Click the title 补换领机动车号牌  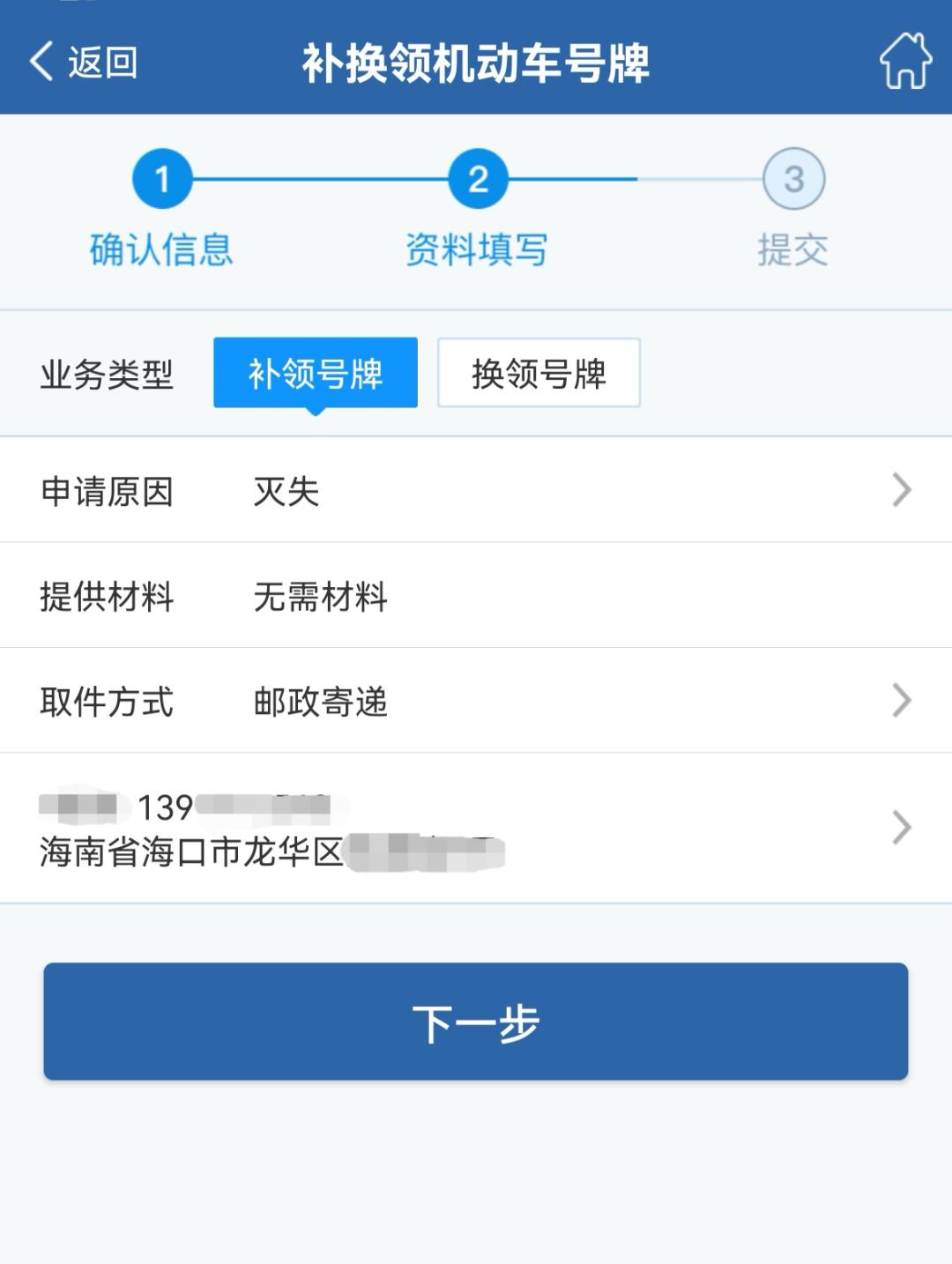click(476, 63)
